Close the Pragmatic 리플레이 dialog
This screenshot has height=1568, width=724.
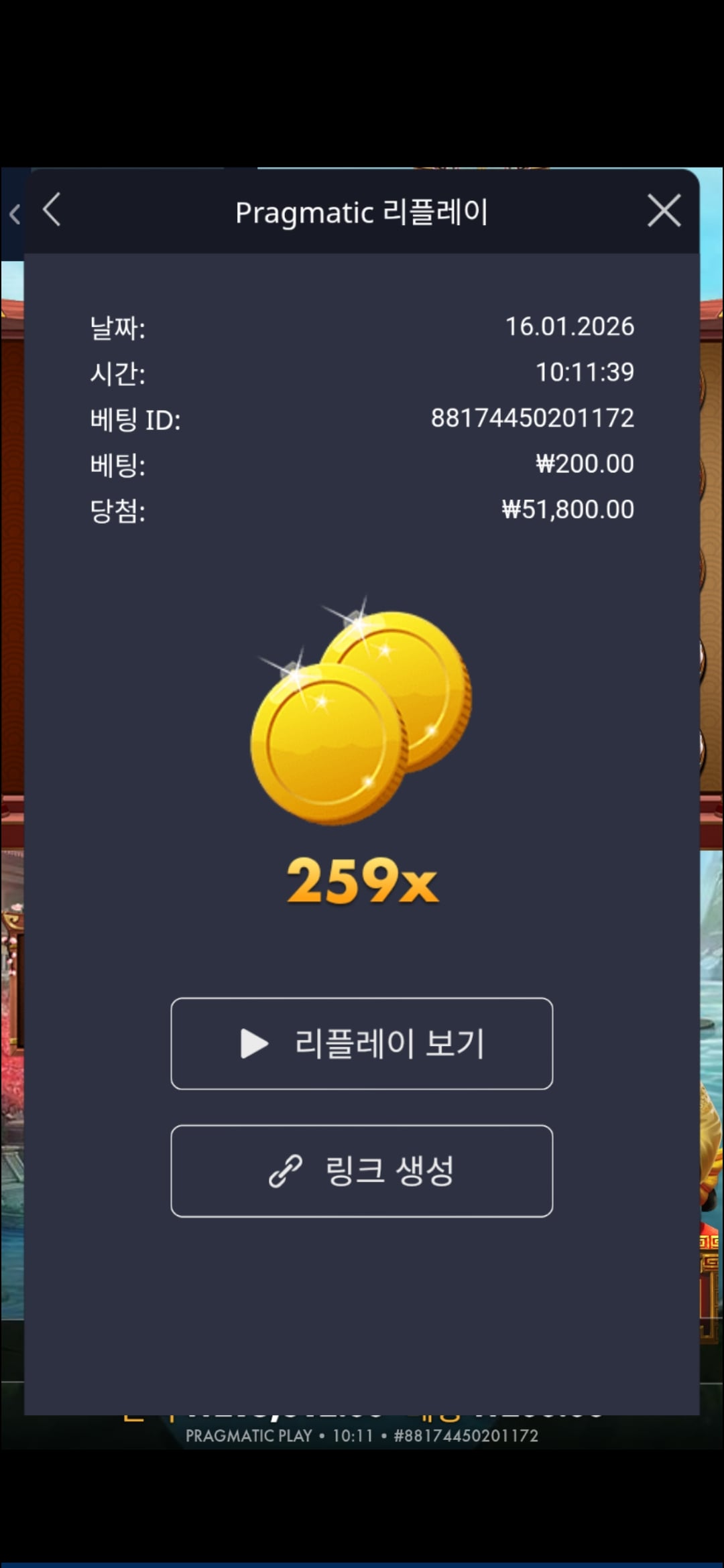pyautogui.click(x=664, y=211)
